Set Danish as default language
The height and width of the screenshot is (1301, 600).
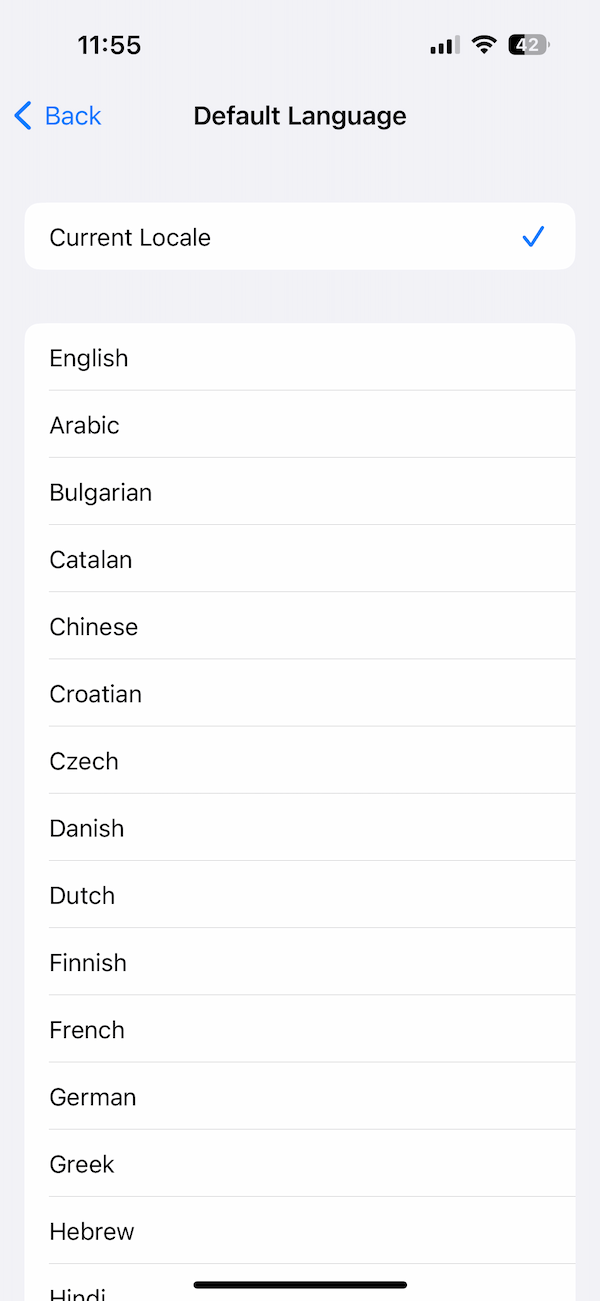click(x=300, y=827)
